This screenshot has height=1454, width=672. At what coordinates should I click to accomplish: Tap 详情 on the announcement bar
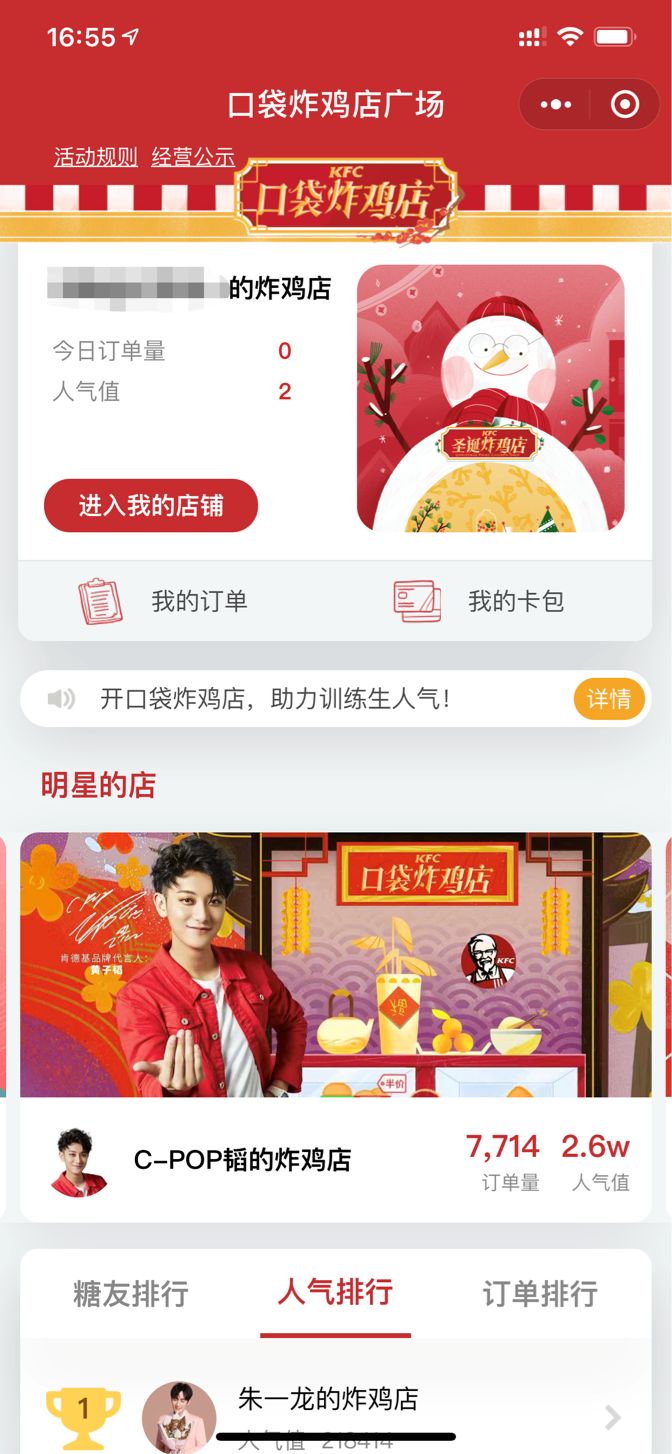[608, 699]
